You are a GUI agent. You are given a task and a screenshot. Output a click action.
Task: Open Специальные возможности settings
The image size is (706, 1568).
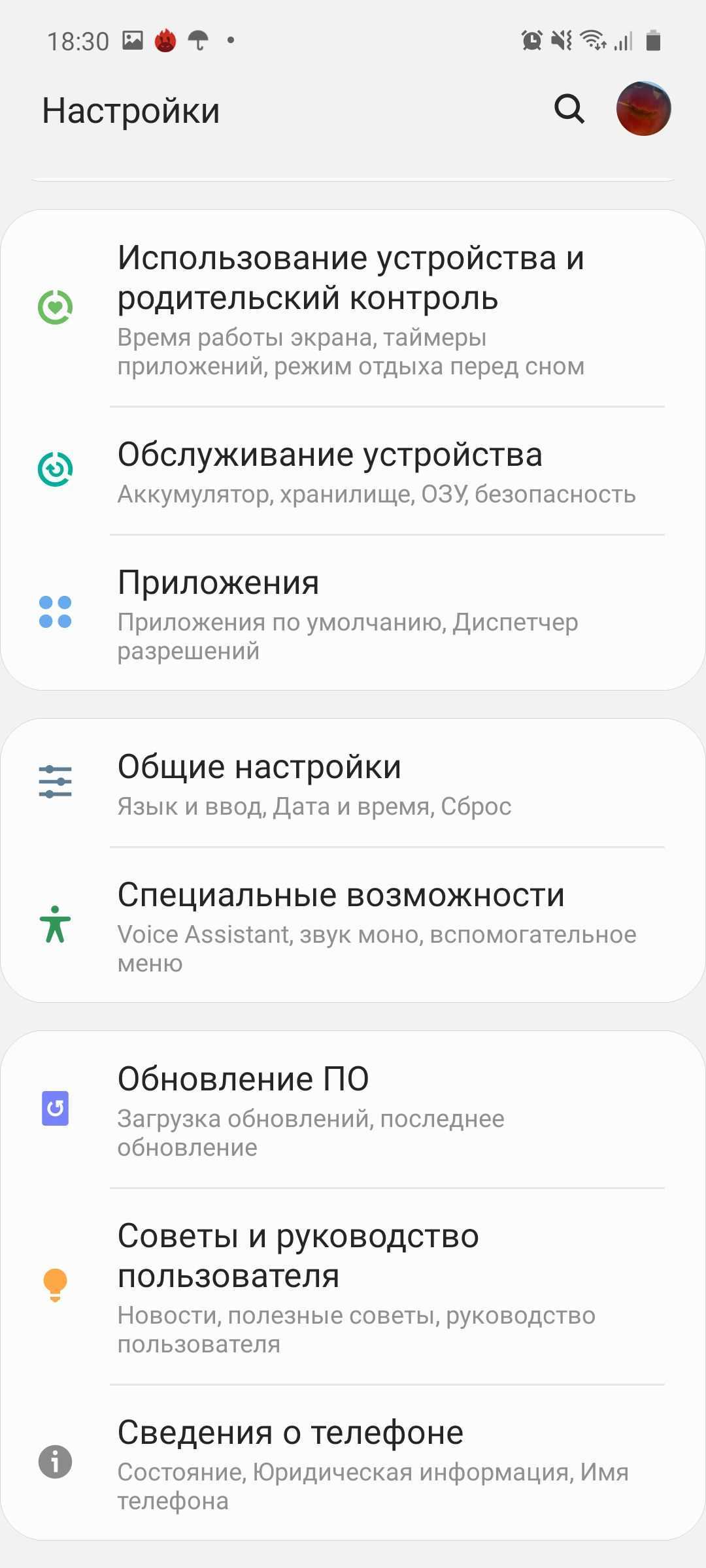point(353,925)
